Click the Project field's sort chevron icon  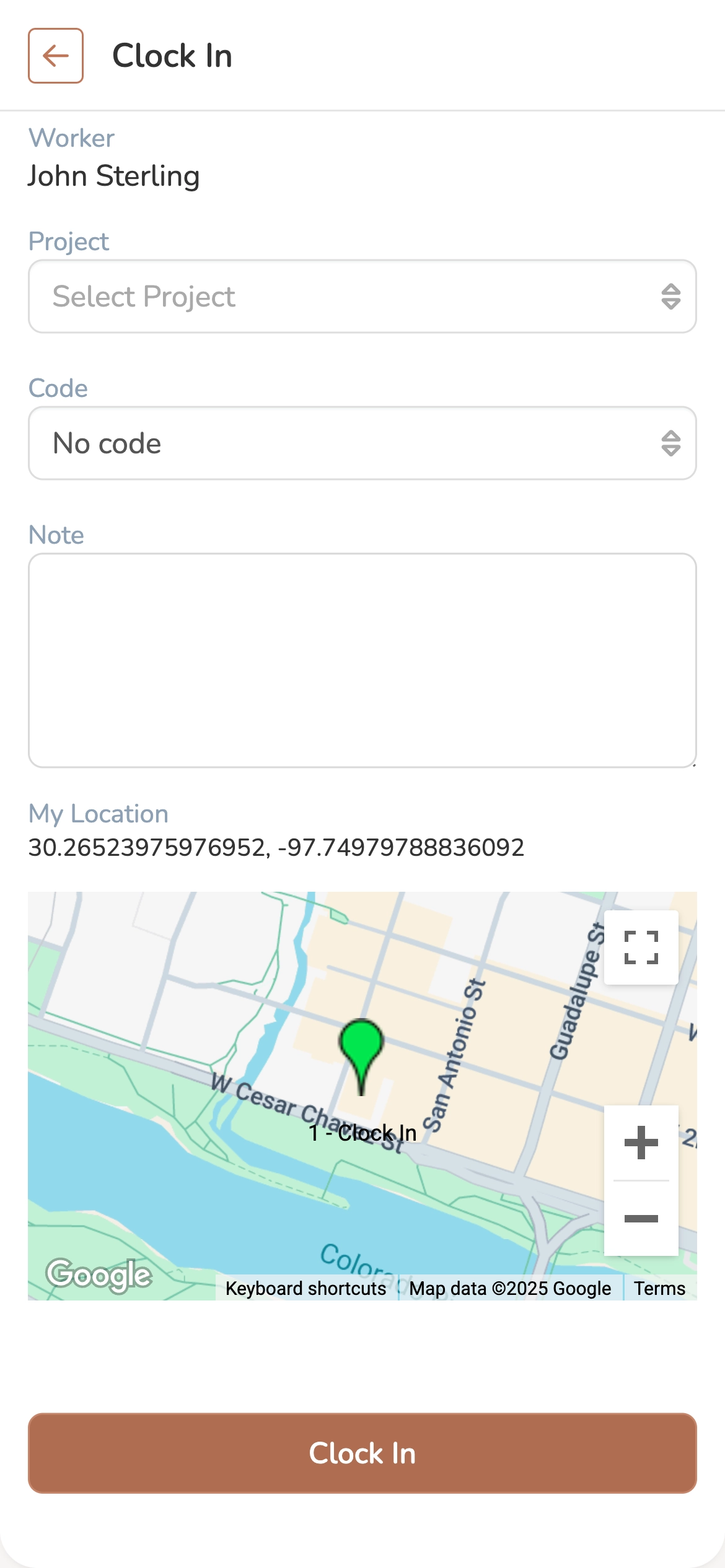[671, 297]
